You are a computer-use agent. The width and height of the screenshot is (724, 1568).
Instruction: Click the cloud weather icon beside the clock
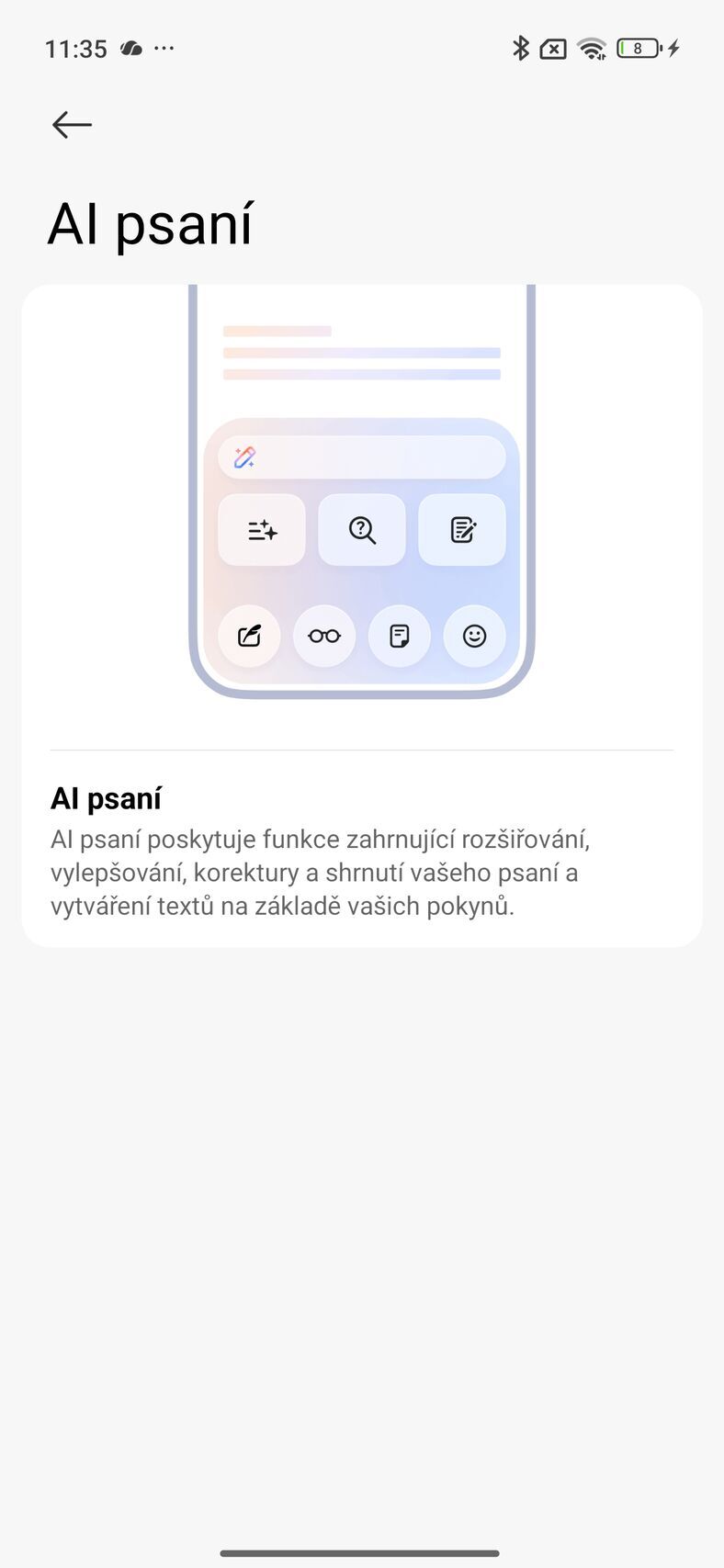(130, 48)
